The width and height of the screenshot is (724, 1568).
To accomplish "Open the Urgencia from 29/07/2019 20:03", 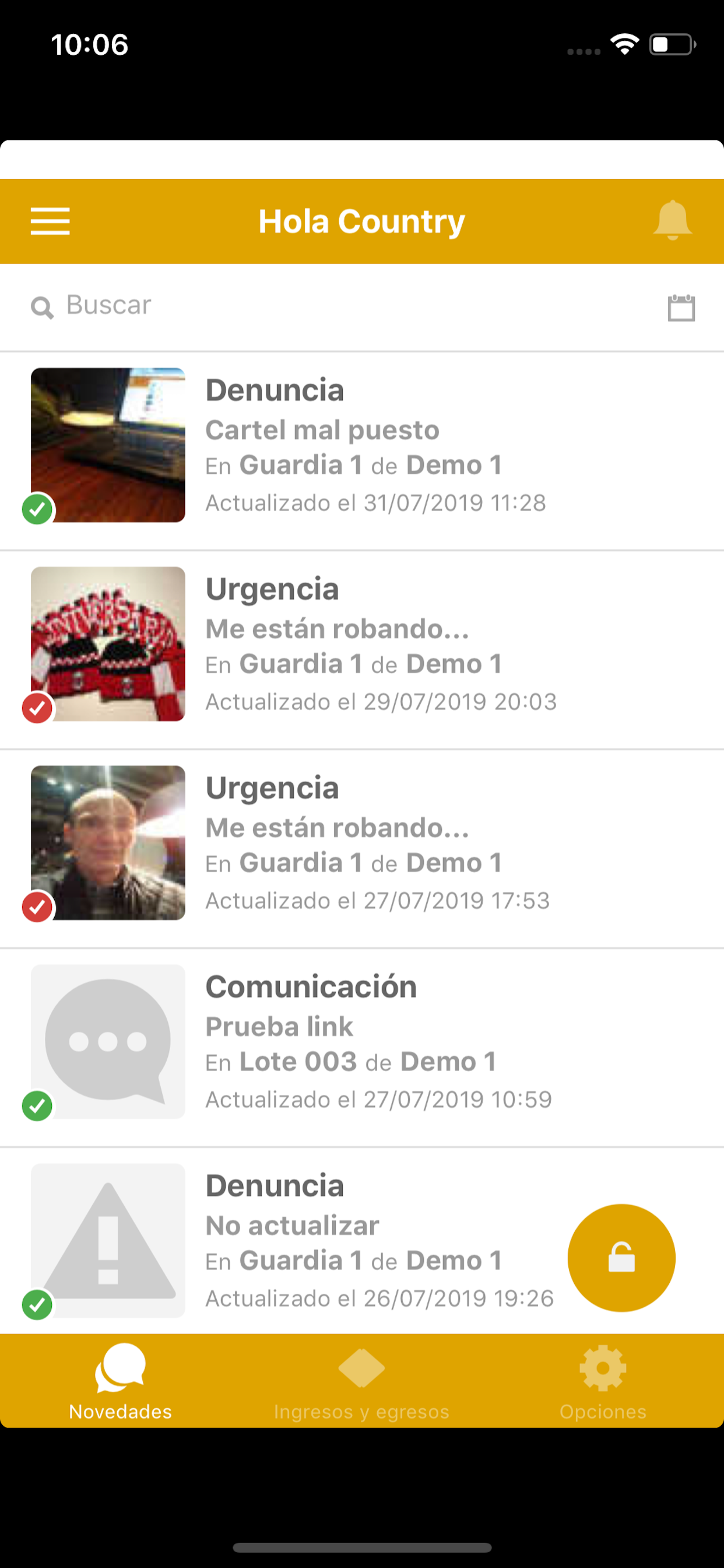I will (x=362, y=650).
